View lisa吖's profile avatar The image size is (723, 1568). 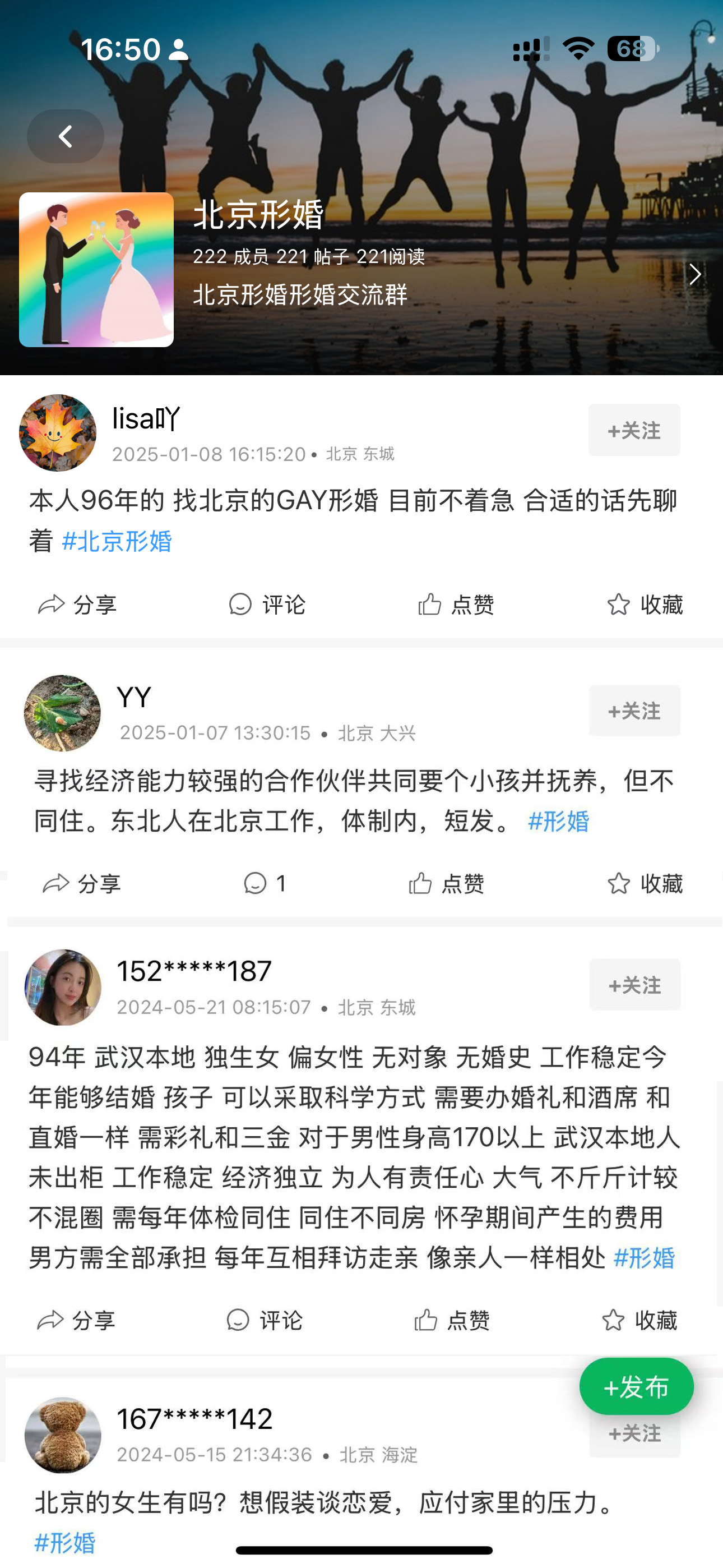(59, 432)
